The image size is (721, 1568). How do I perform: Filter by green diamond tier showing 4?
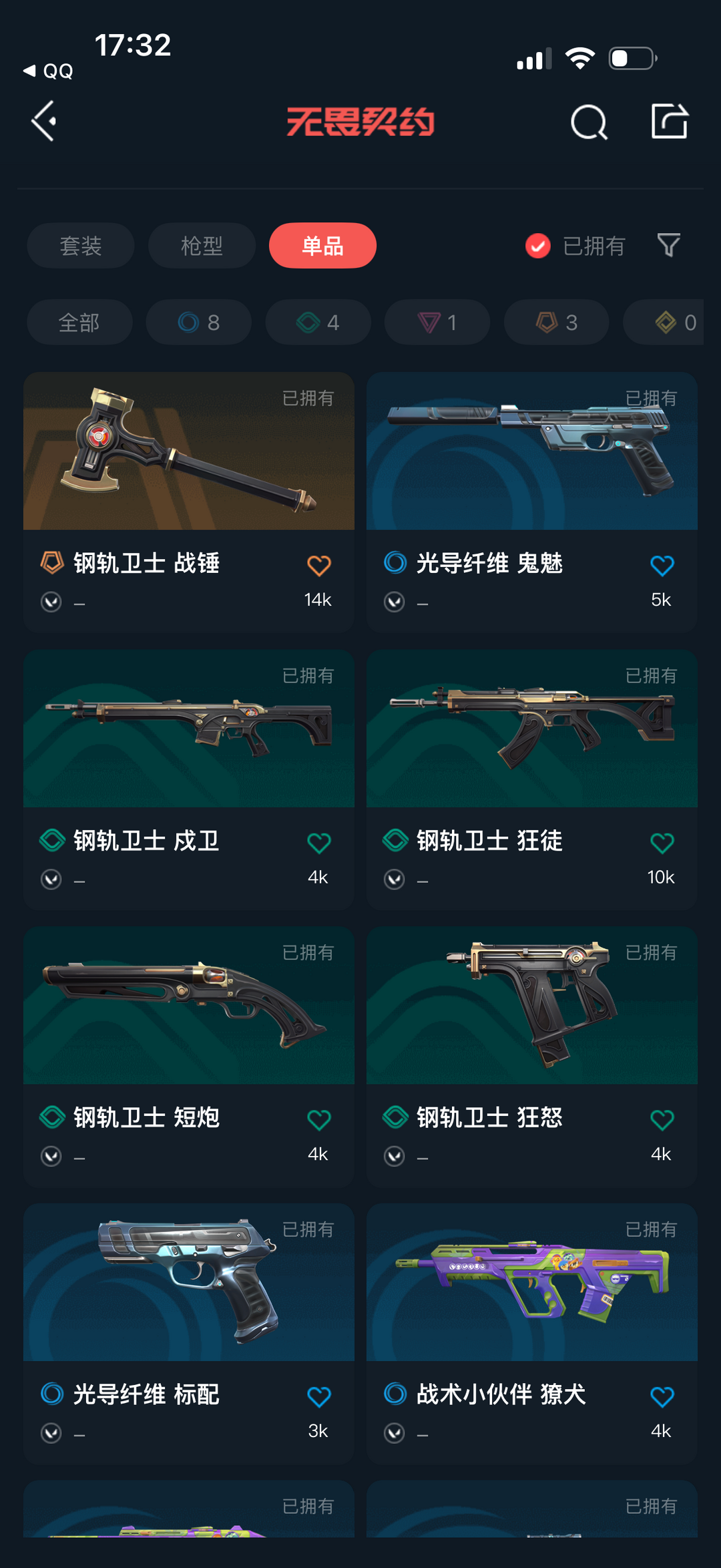click(x=318, y=323)
